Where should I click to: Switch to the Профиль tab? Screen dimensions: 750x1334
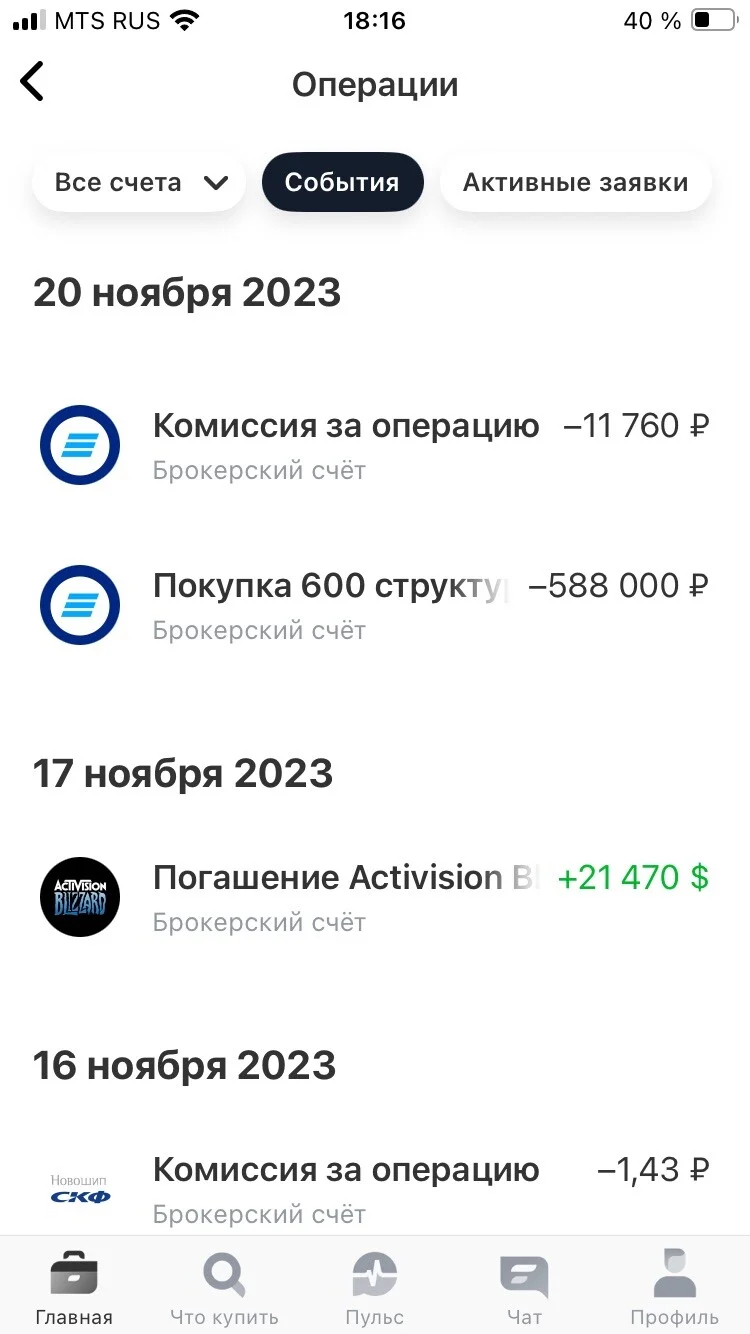tap(674, 1287)
